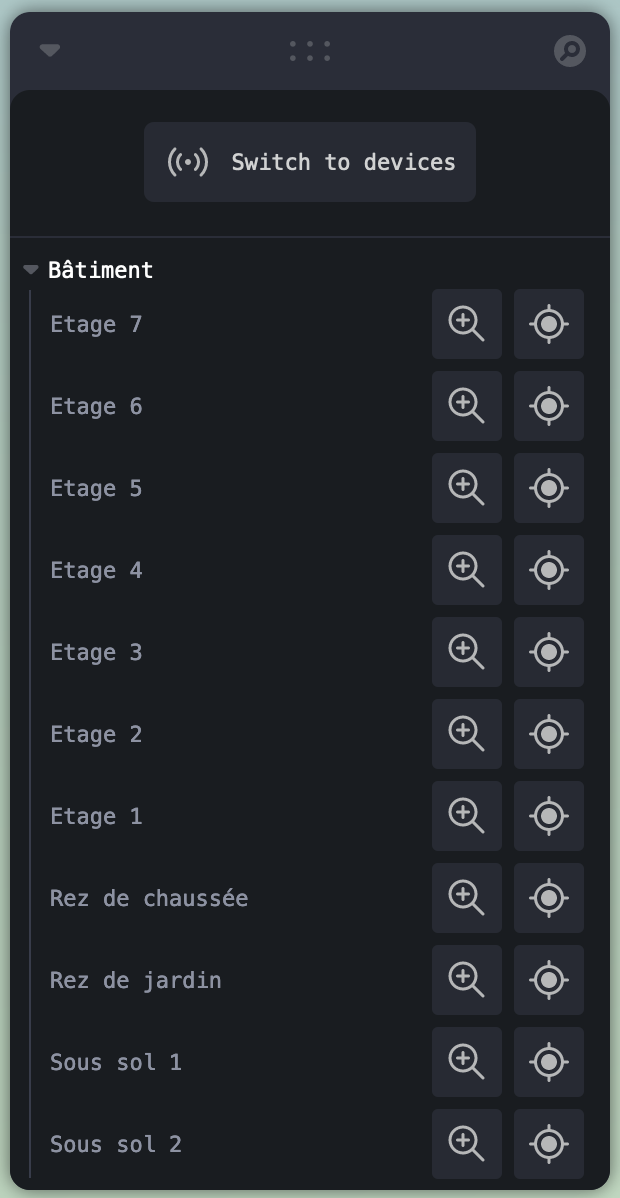Locate Sous sol 2 with target icon
This screenshot has width=620, height=1198.
tap(548, 1144)
